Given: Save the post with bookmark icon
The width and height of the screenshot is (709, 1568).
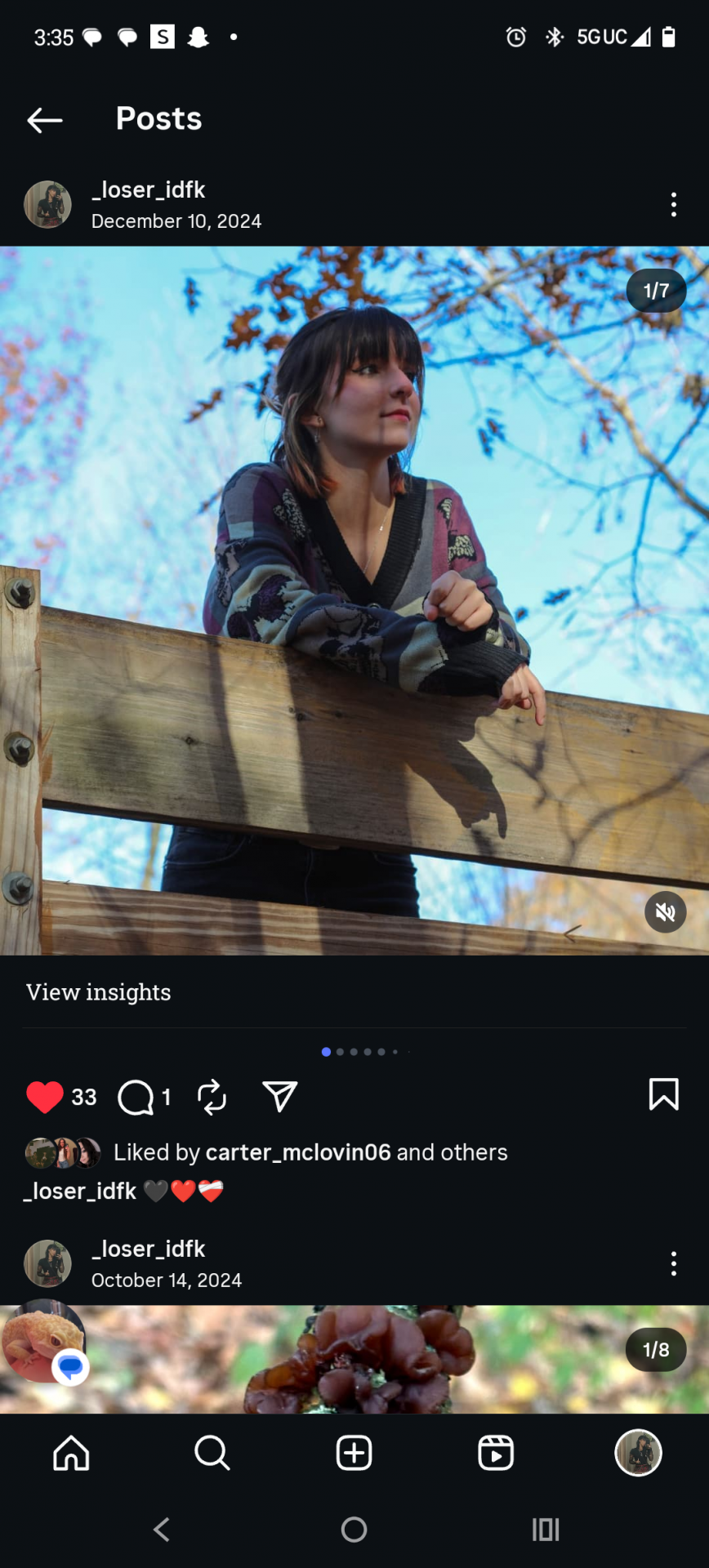Looking at the screenshot, I should tap(663, 1094).
